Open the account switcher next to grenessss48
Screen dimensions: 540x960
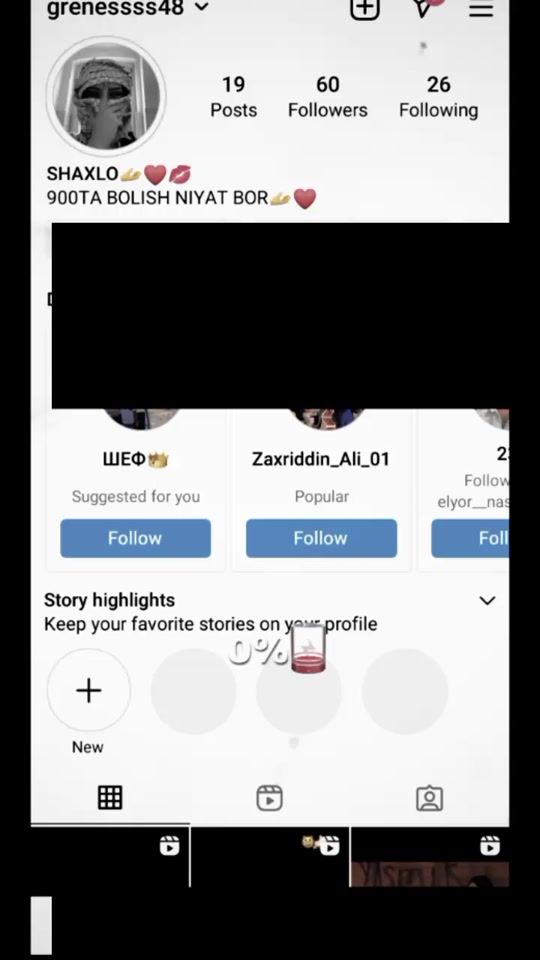[x=201, y=7]
